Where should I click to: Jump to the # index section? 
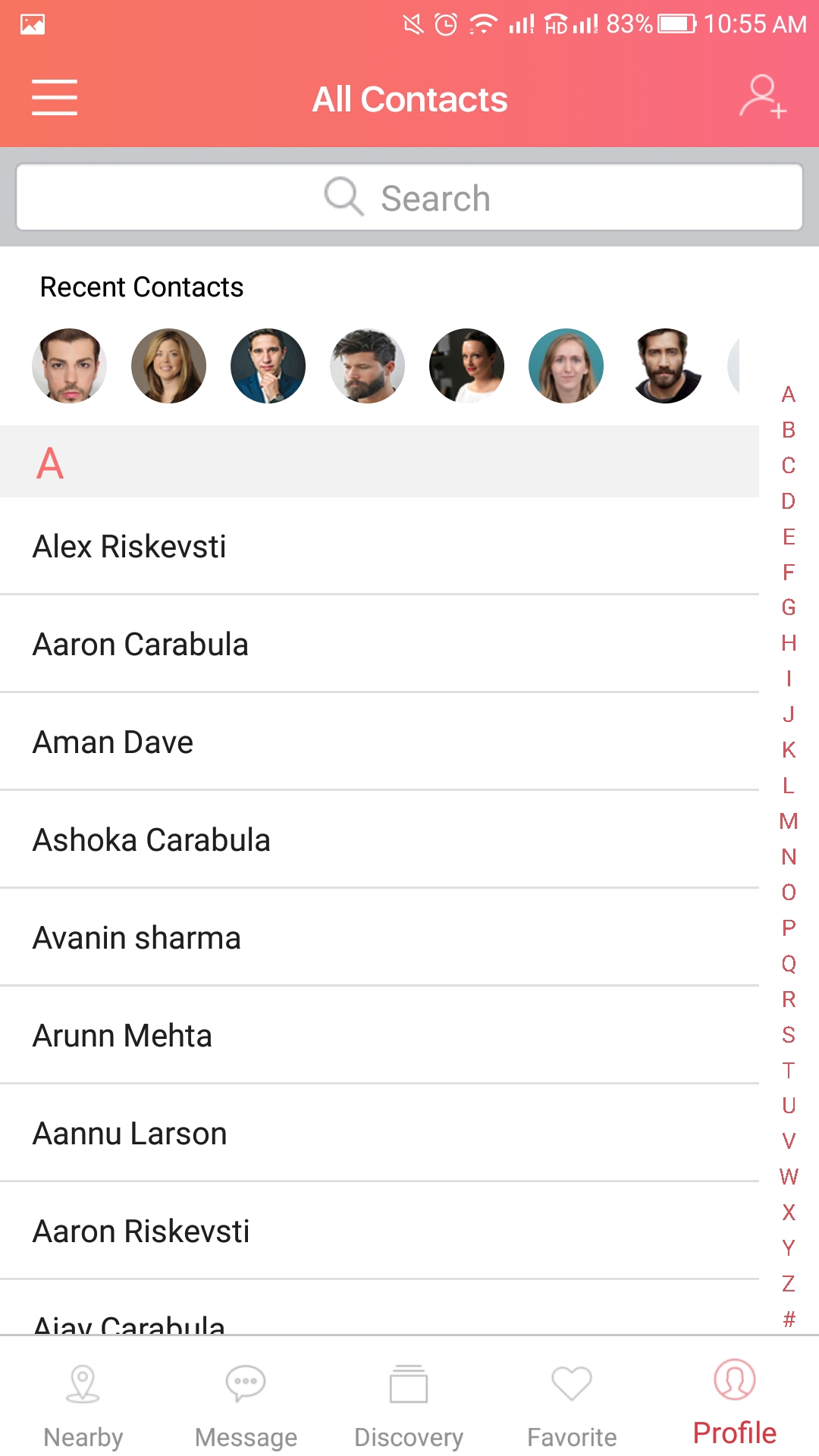(x=789, y=1319)
